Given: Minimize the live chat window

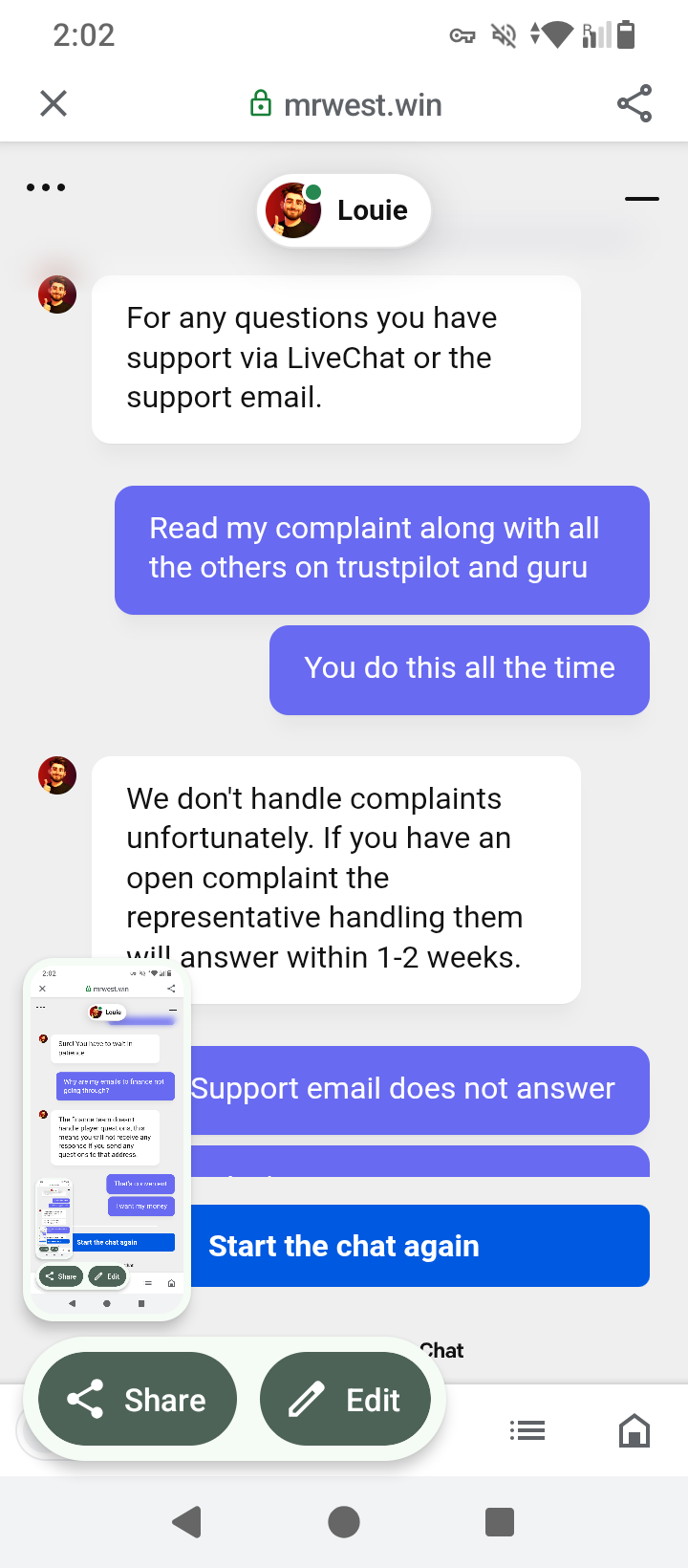Looking at the screenshot, I should tap(641, 199).
